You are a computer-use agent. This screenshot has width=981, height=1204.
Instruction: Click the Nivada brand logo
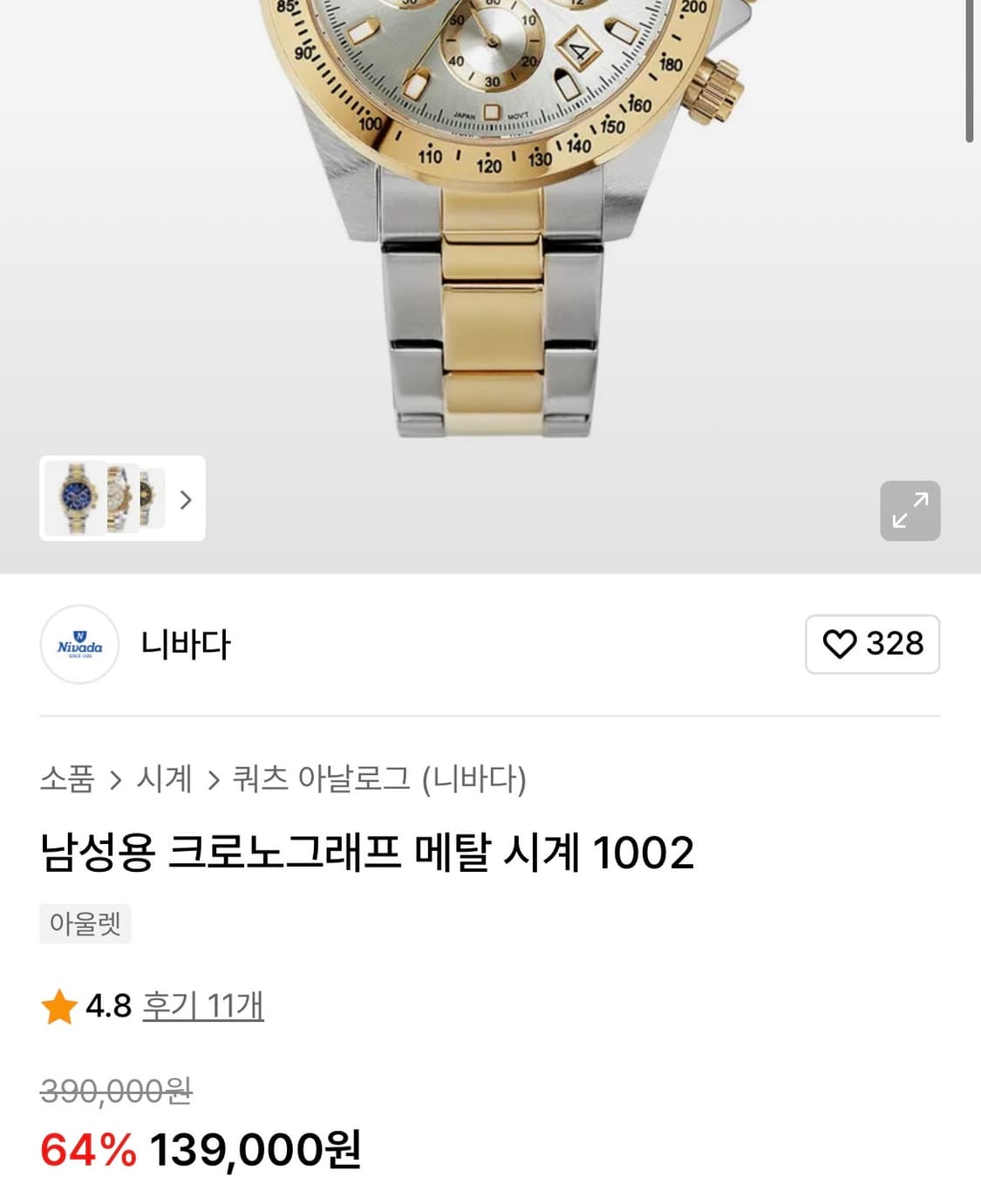[79, 645]
